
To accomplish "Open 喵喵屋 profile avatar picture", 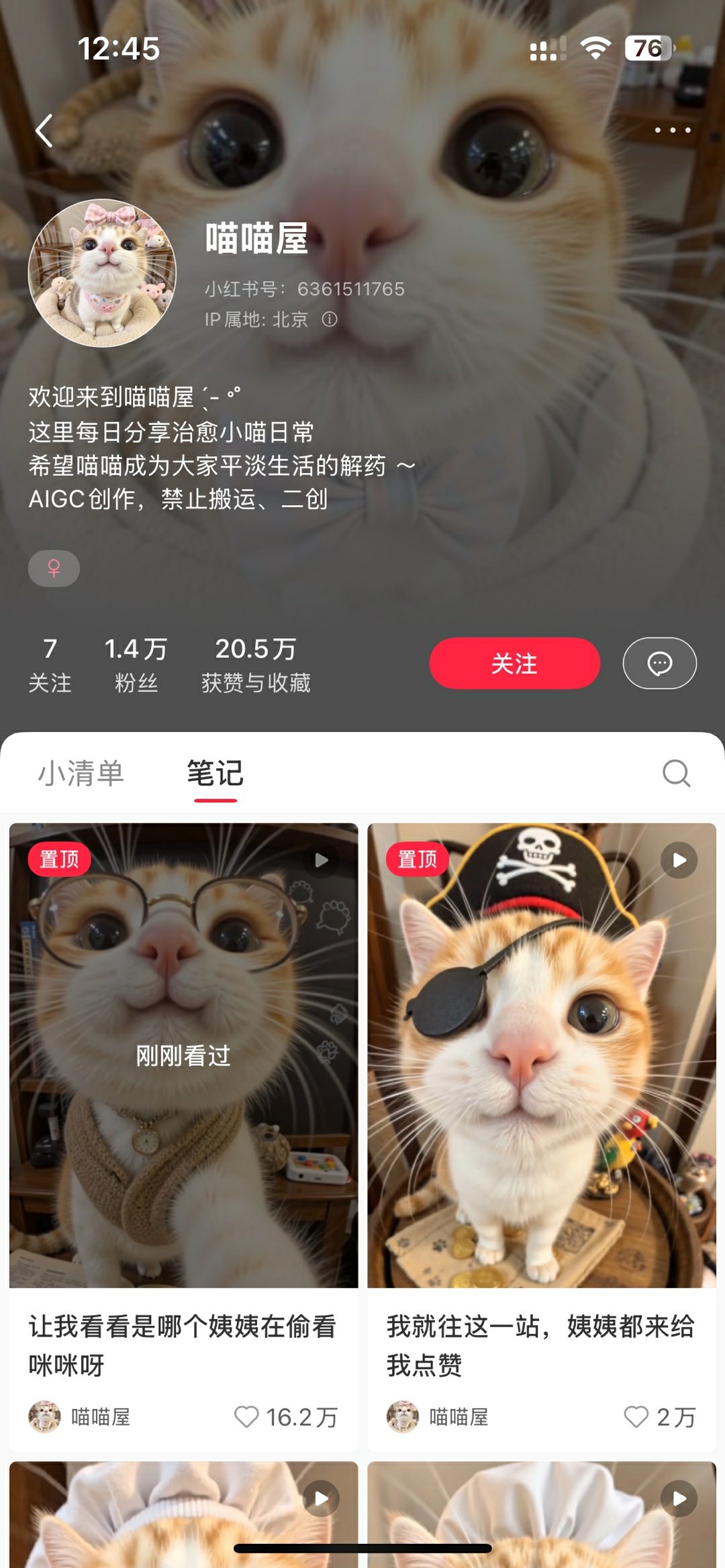I will pyautogui.click(x=102, y=273).
